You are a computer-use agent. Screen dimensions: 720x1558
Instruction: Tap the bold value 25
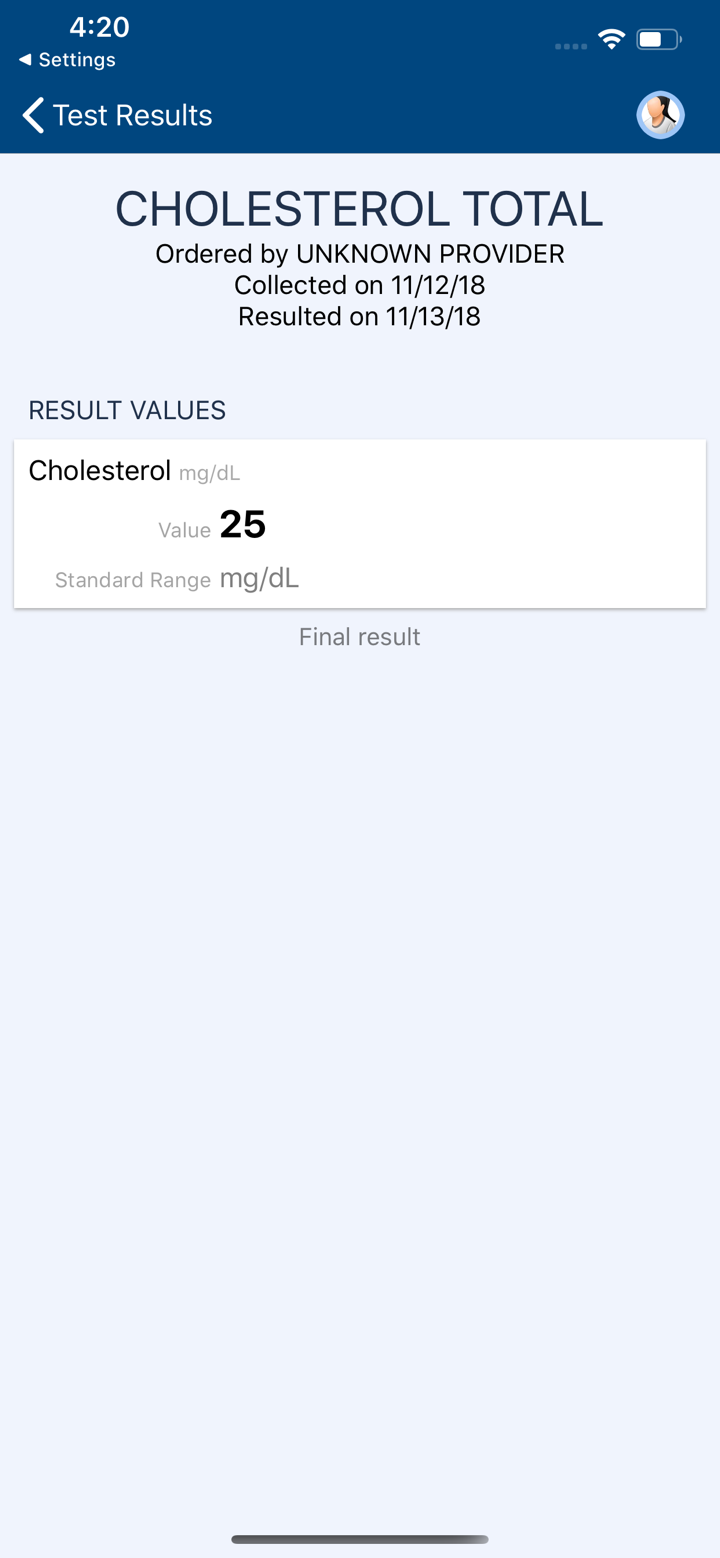click(245, 524)
